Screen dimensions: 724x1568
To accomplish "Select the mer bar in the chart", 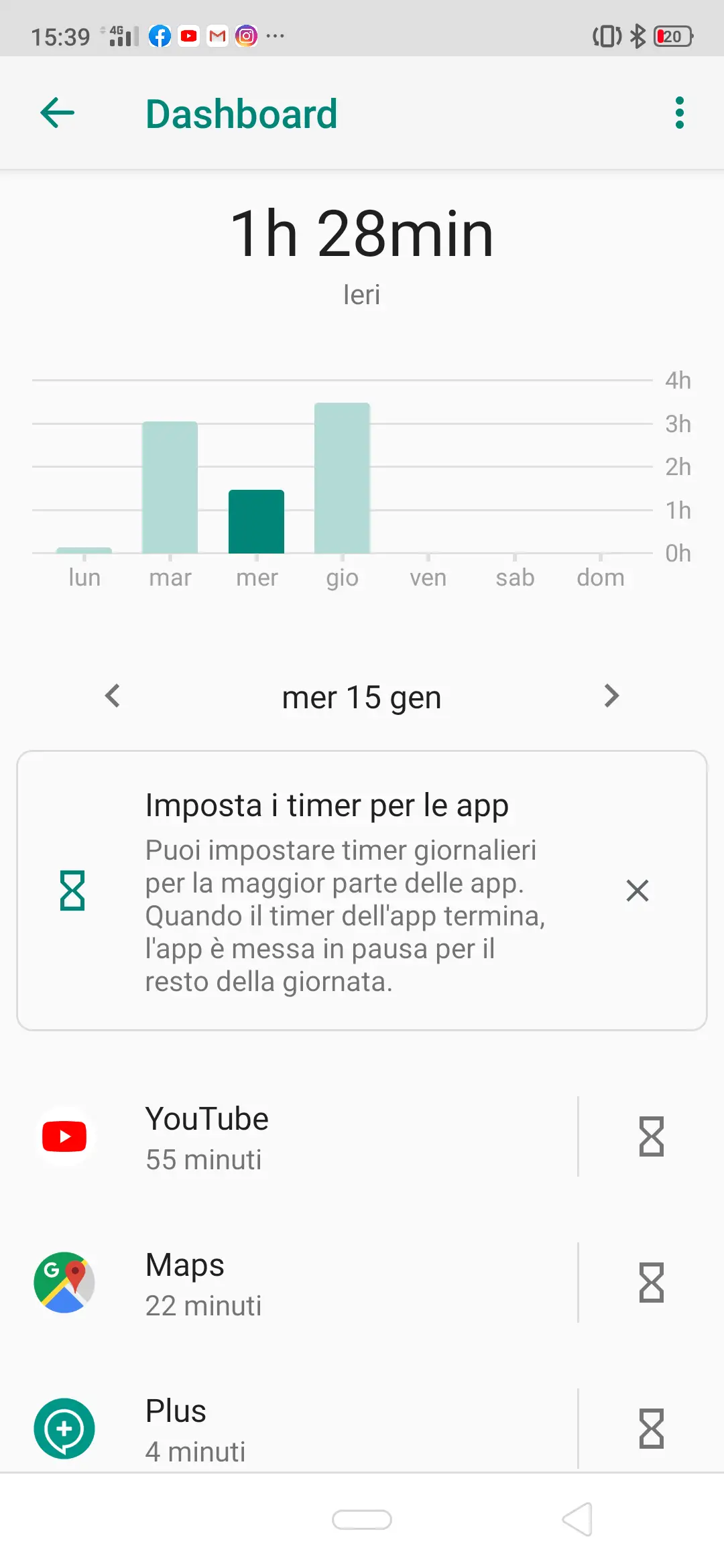I will pos(256,521).
